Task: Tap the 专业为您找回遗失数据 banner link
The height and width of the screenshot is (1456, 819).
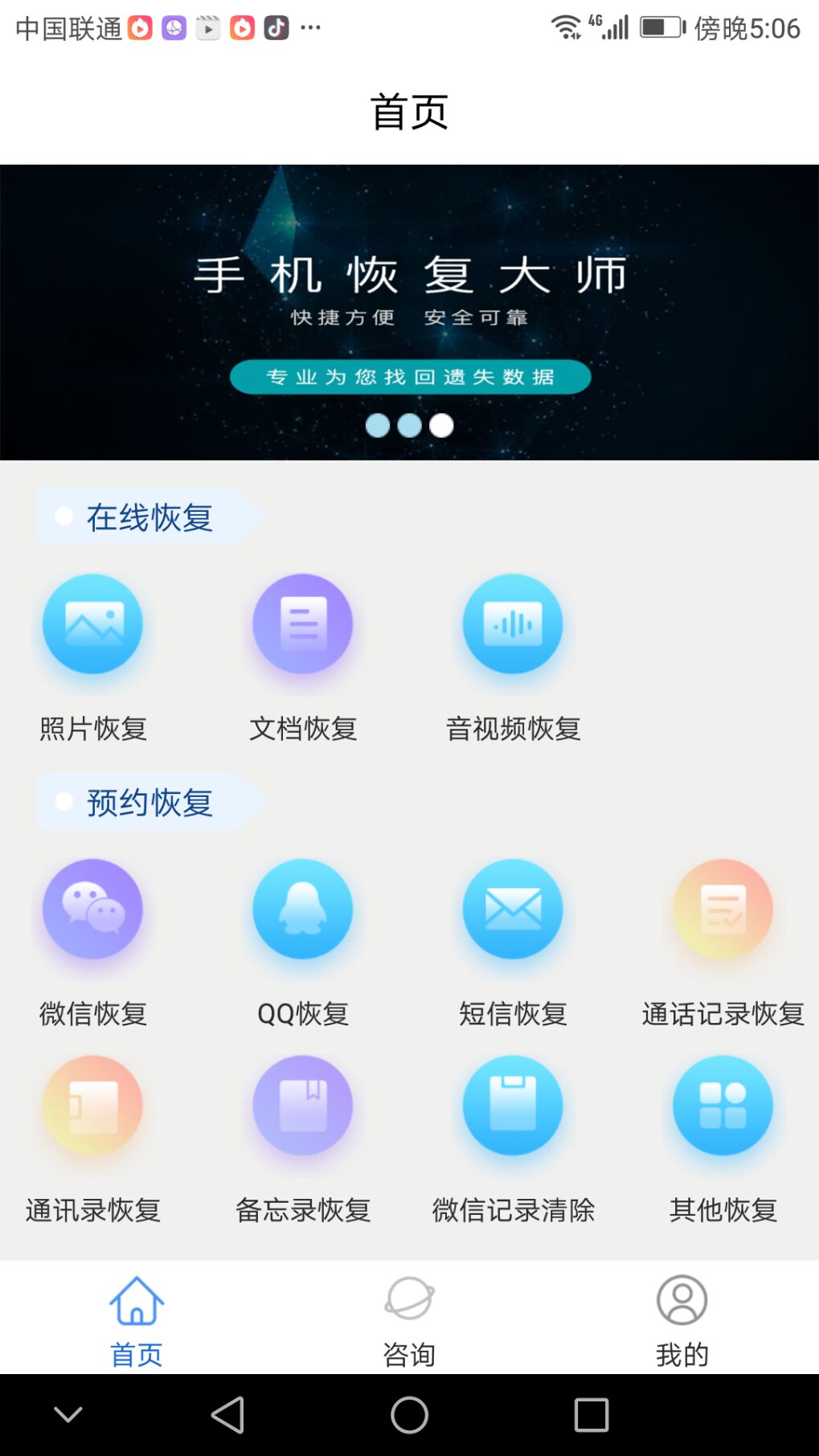Action: 411,377
